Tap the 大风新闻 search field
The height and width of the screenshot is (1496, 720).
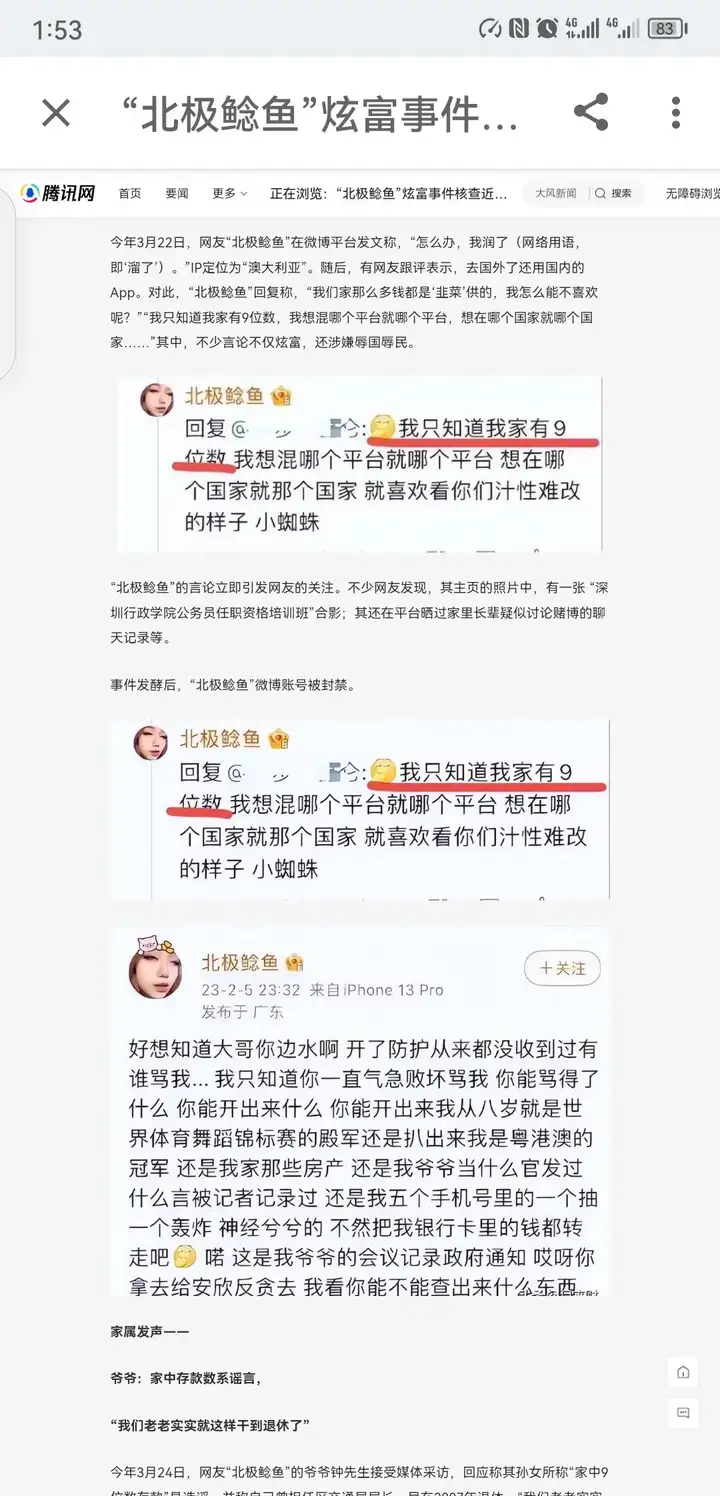point(556,194)
